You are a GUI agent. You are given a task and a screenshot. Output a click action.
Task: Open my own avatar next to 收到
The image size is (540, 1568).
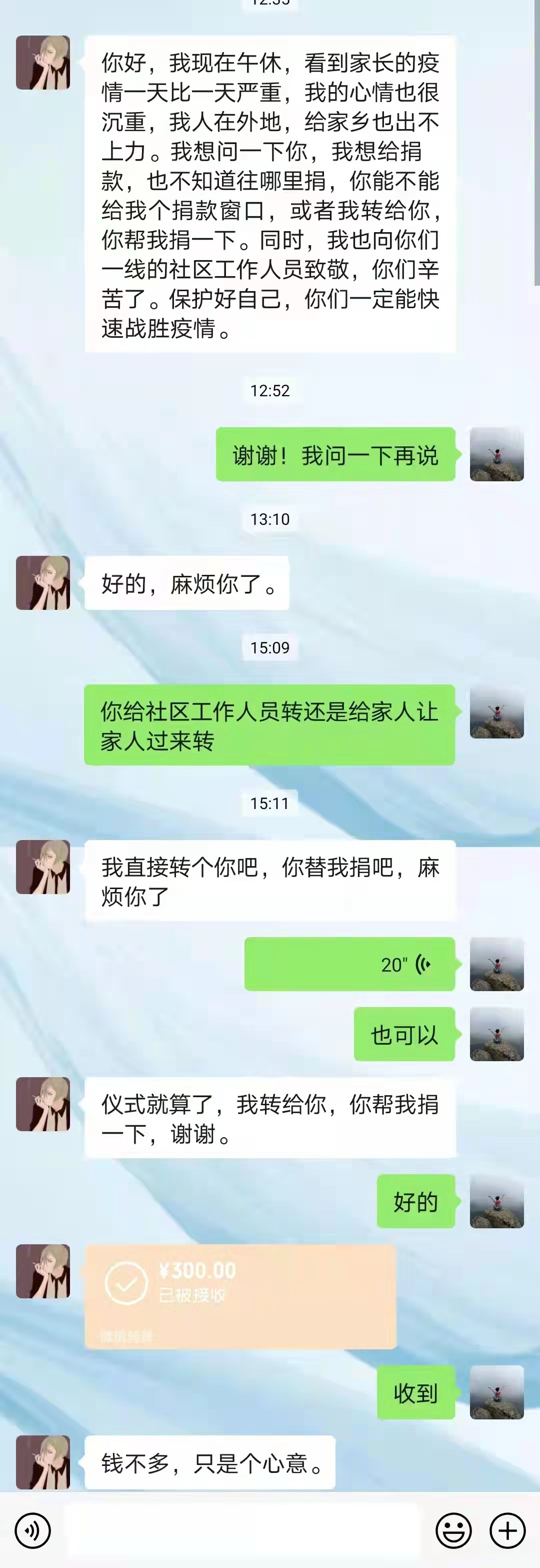[496, 1392]
